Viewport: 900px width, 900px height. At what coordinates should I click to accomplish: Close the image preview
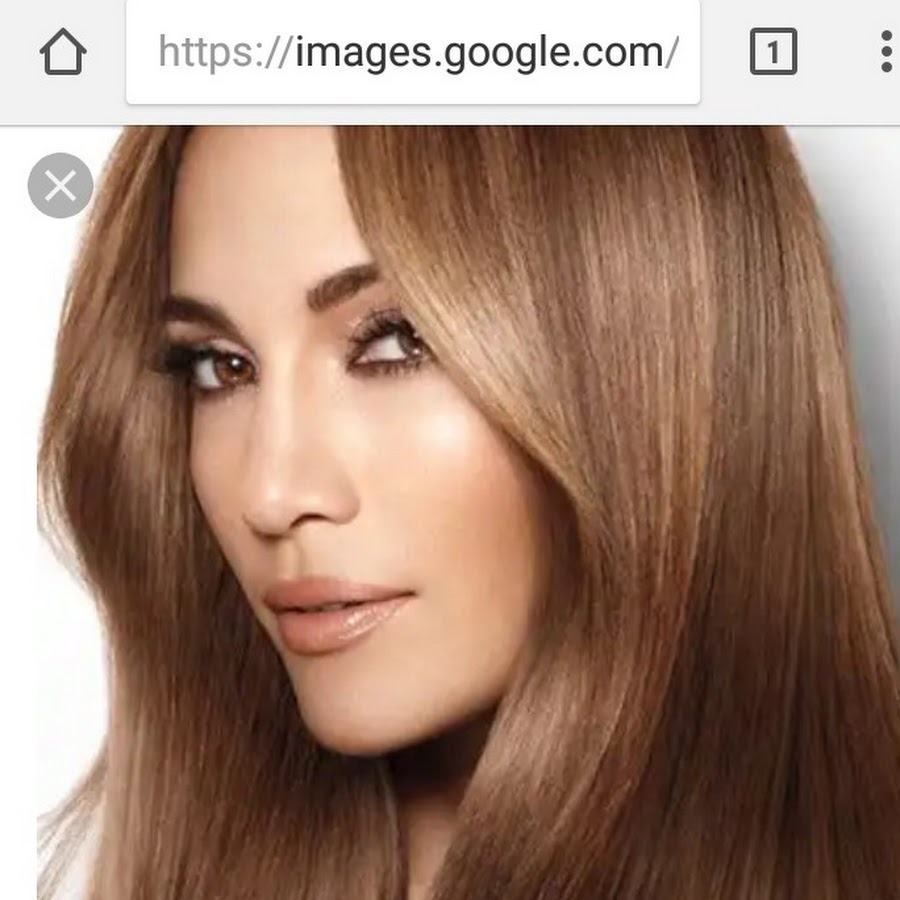tap(60, 185)
